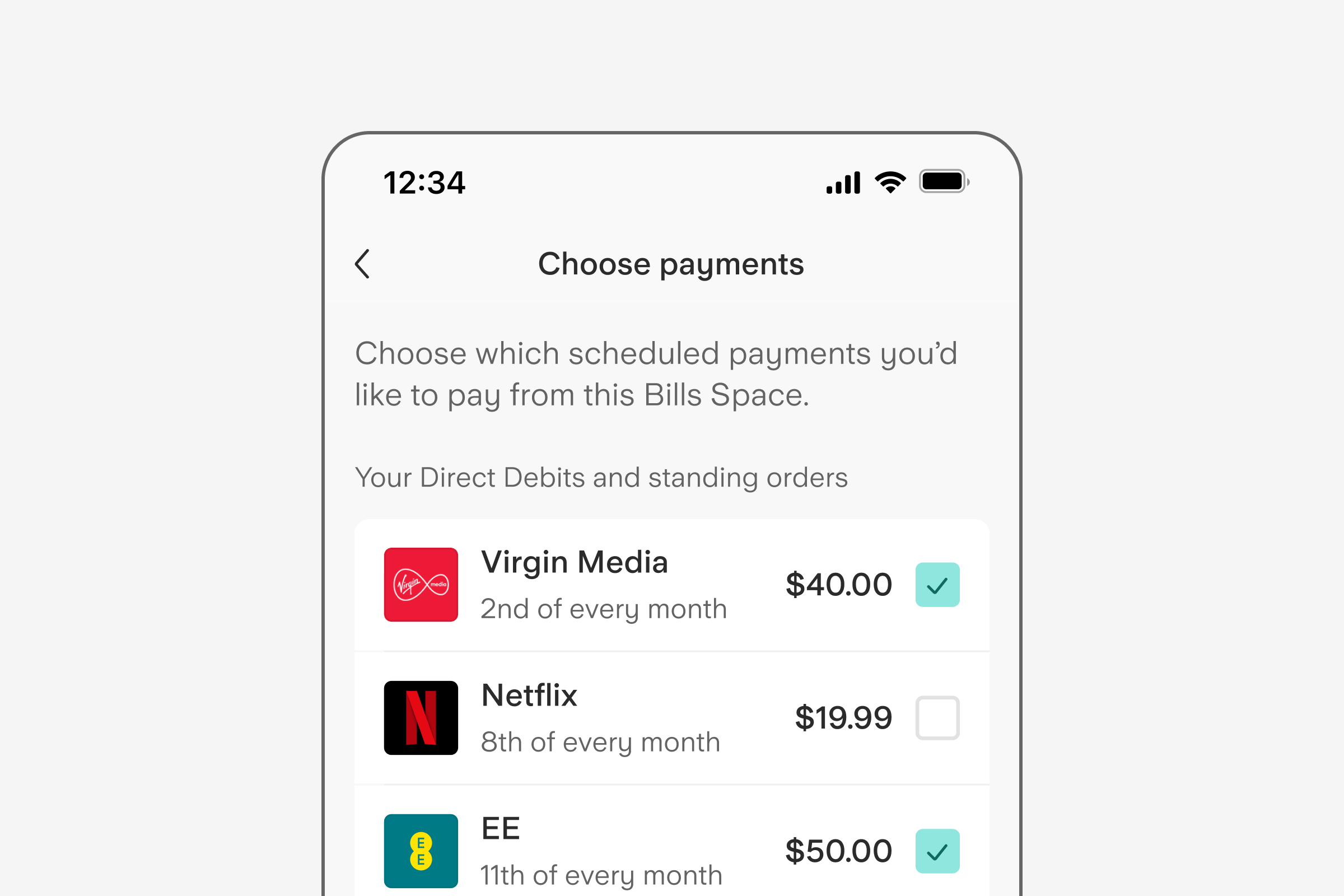Image resolution: width=1344 pixels, height=896 pixels.
Task: Go back using the back arrow
Action: [x=362, y=264]
